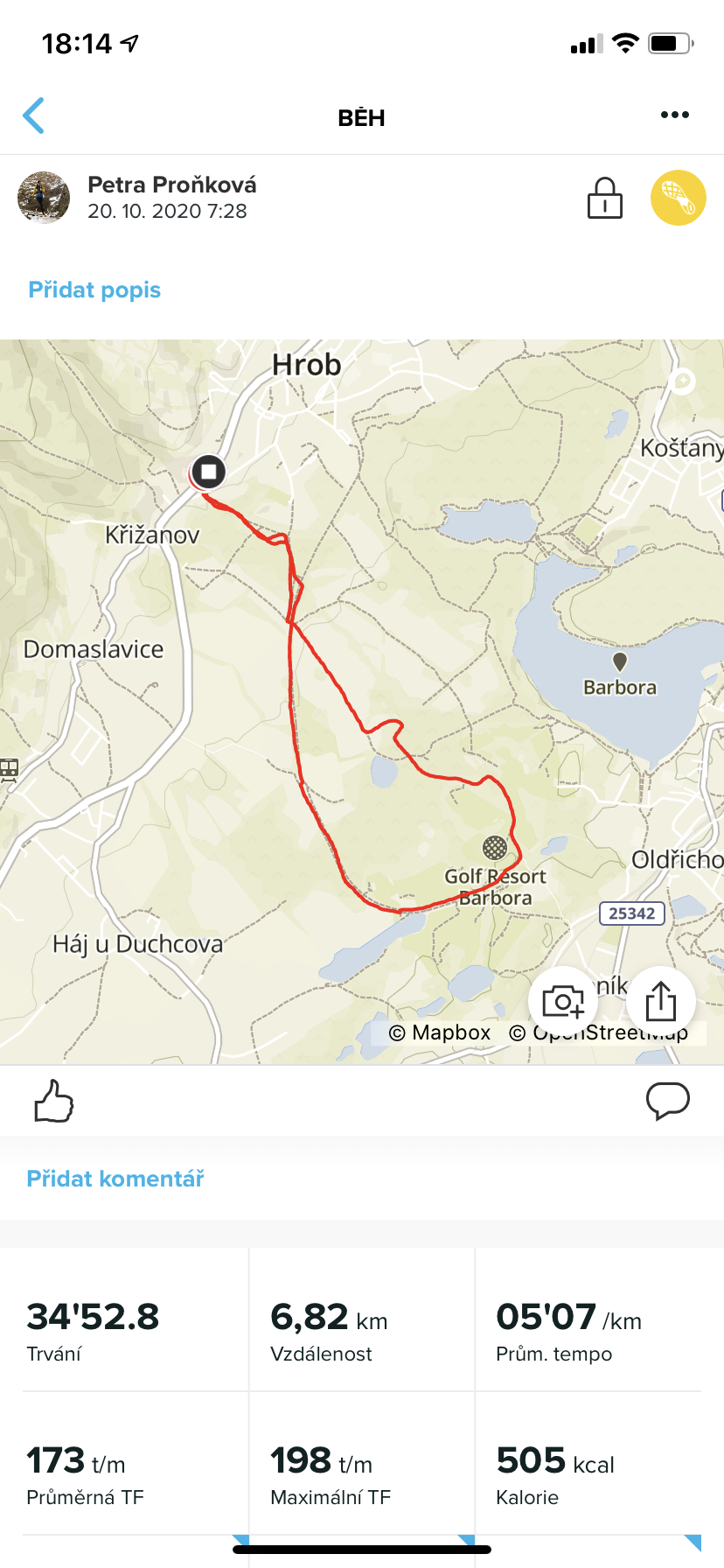
Task: Open comments via the speech bubble icon
Action: tap(668, 1101)
